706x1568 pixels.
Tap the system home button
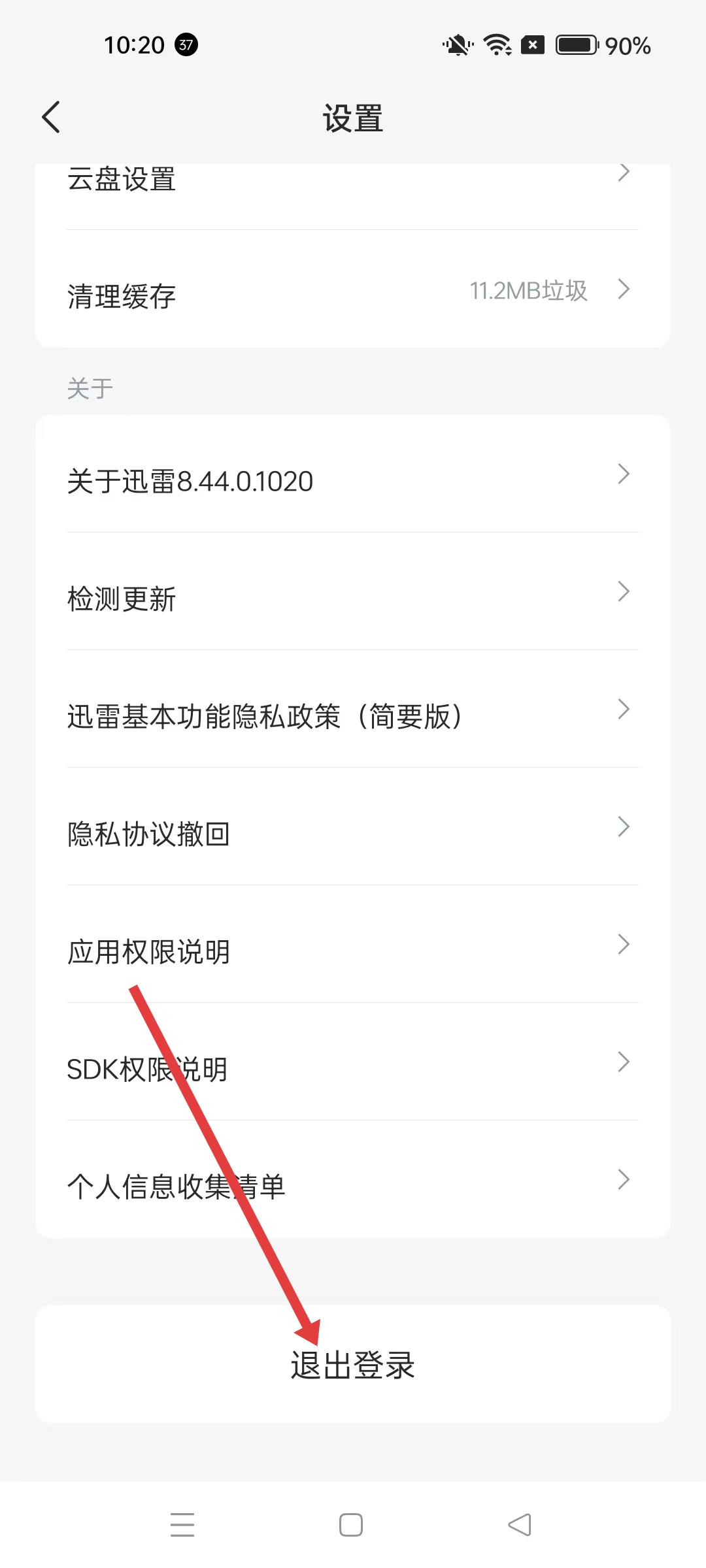(x=351, y=1525)
